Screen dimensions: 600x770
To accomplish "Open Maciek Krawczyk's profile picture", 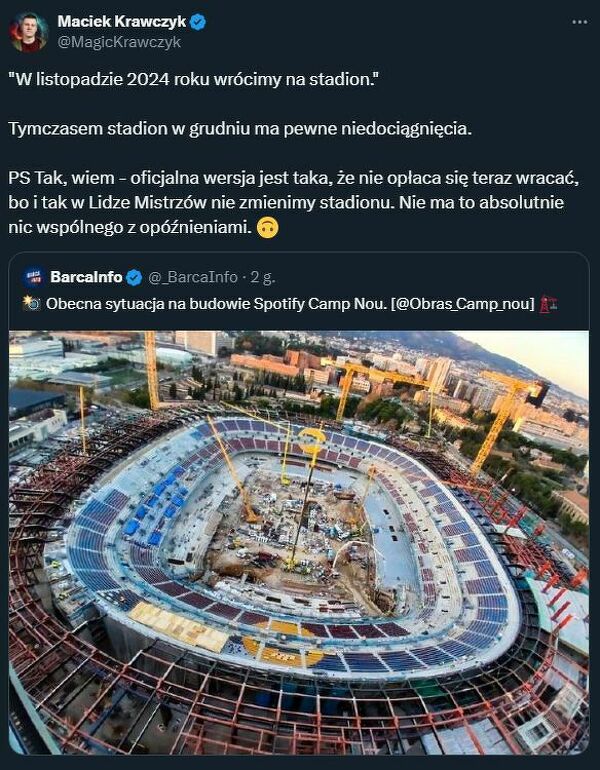I will (29, 32).
